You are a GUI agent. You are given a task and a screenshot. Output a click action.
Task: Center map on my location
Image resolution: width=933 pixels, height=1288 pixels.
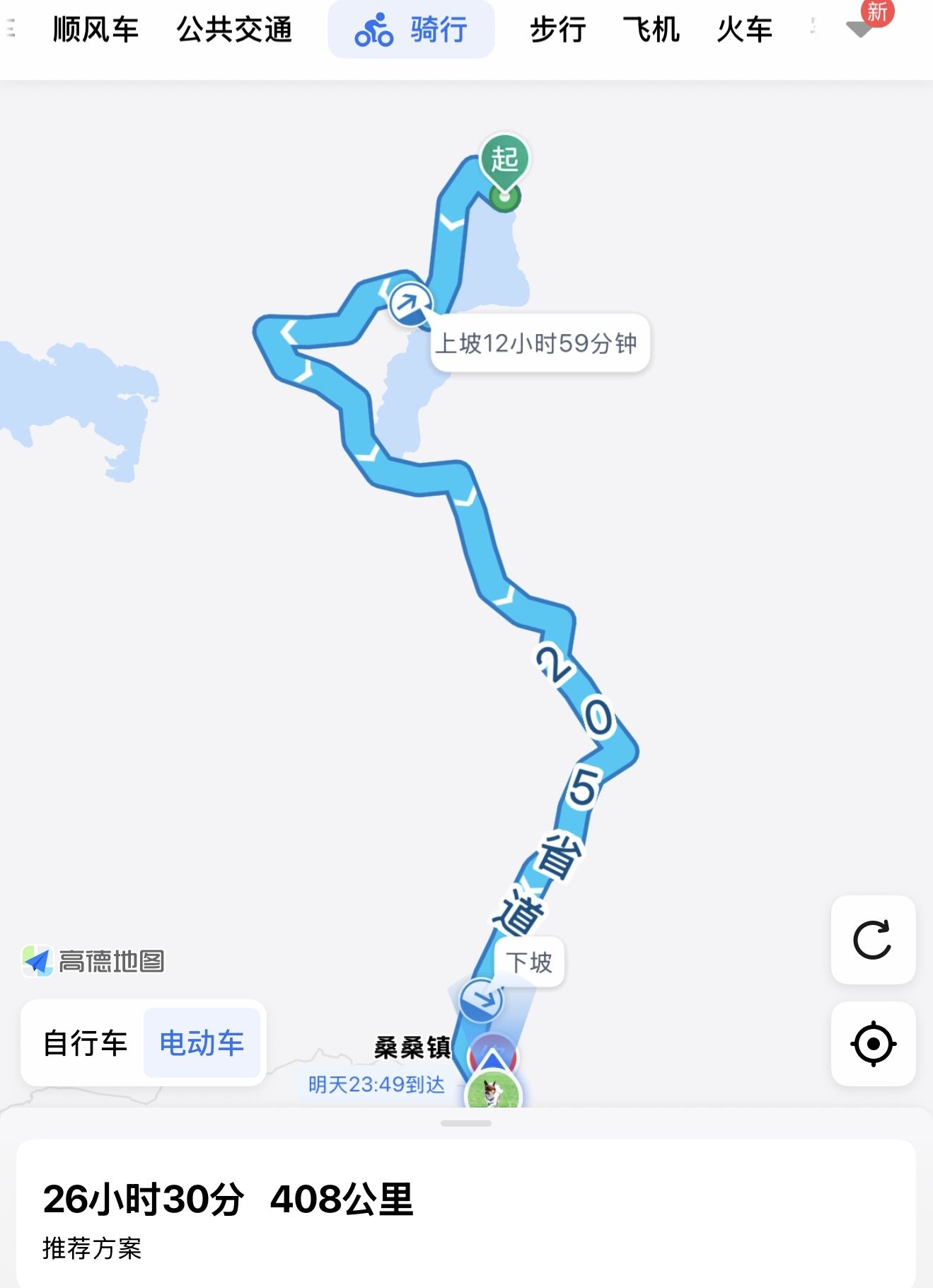click(x=873, y=1044)
